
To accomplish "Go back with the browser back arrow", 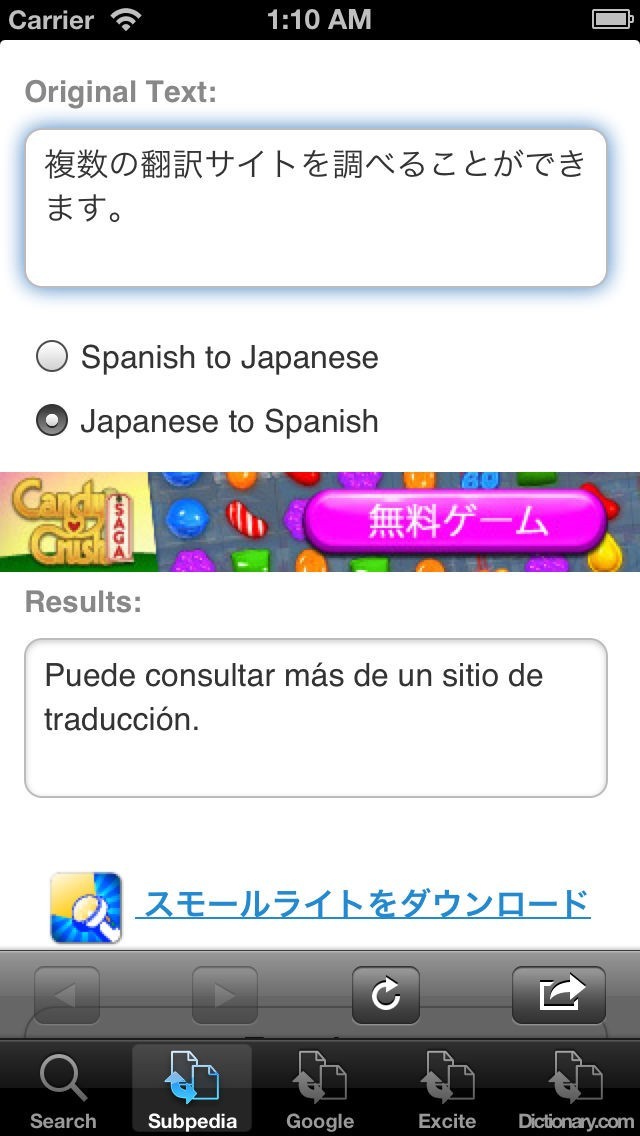I will [x=67, y=995].
